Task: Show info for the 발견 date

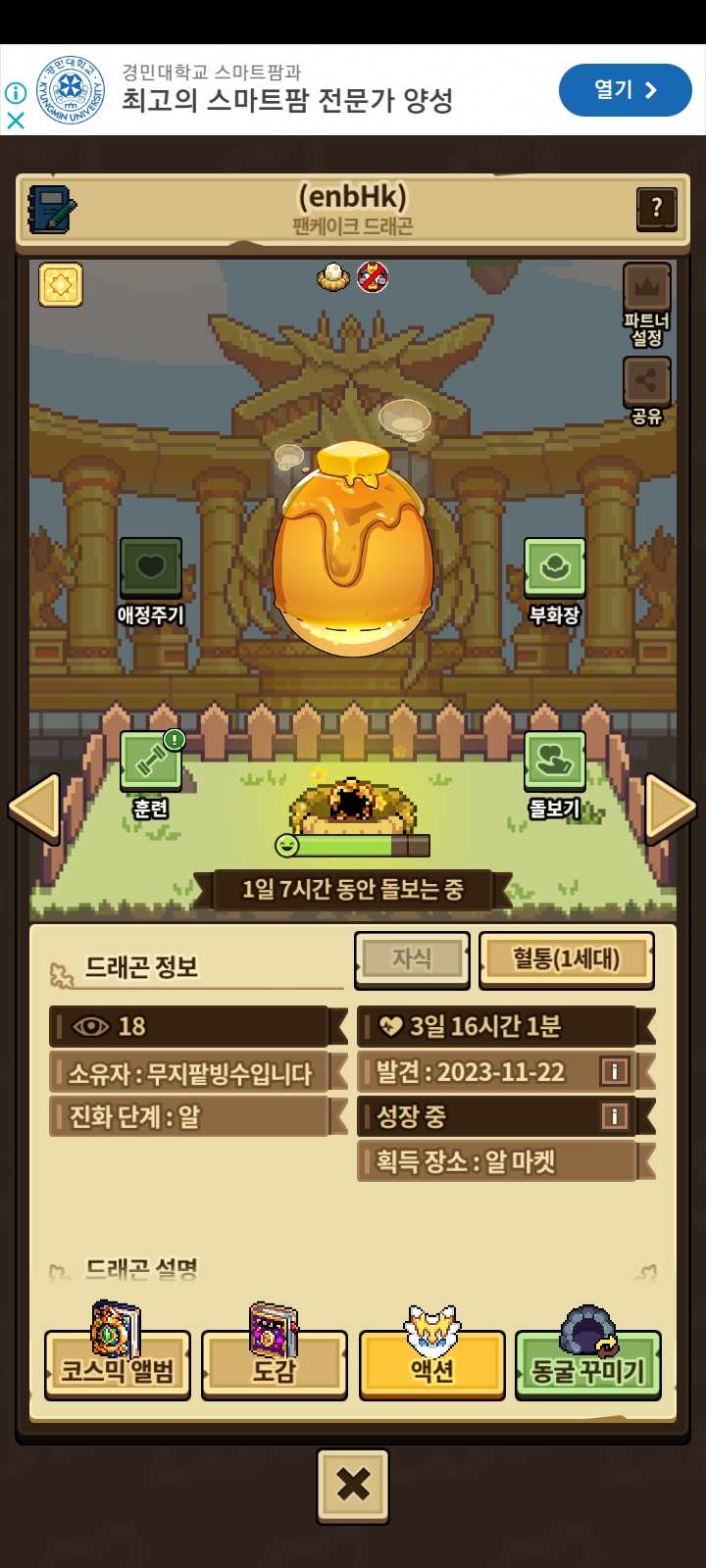Action: (614, 1071)
